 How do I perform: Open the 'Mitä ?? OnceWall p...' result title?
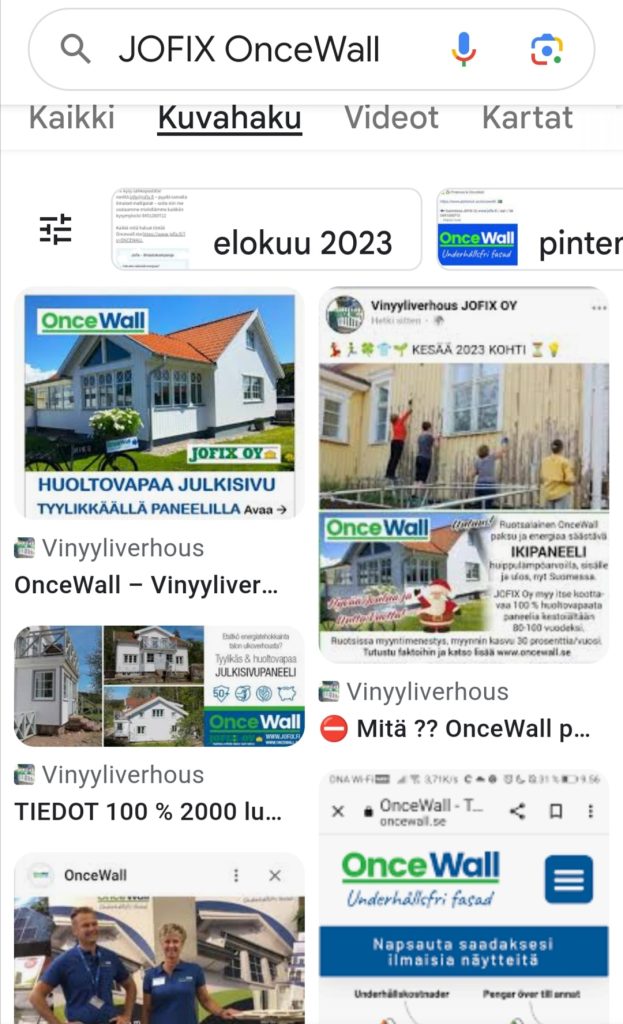click(x=455, y=729)
